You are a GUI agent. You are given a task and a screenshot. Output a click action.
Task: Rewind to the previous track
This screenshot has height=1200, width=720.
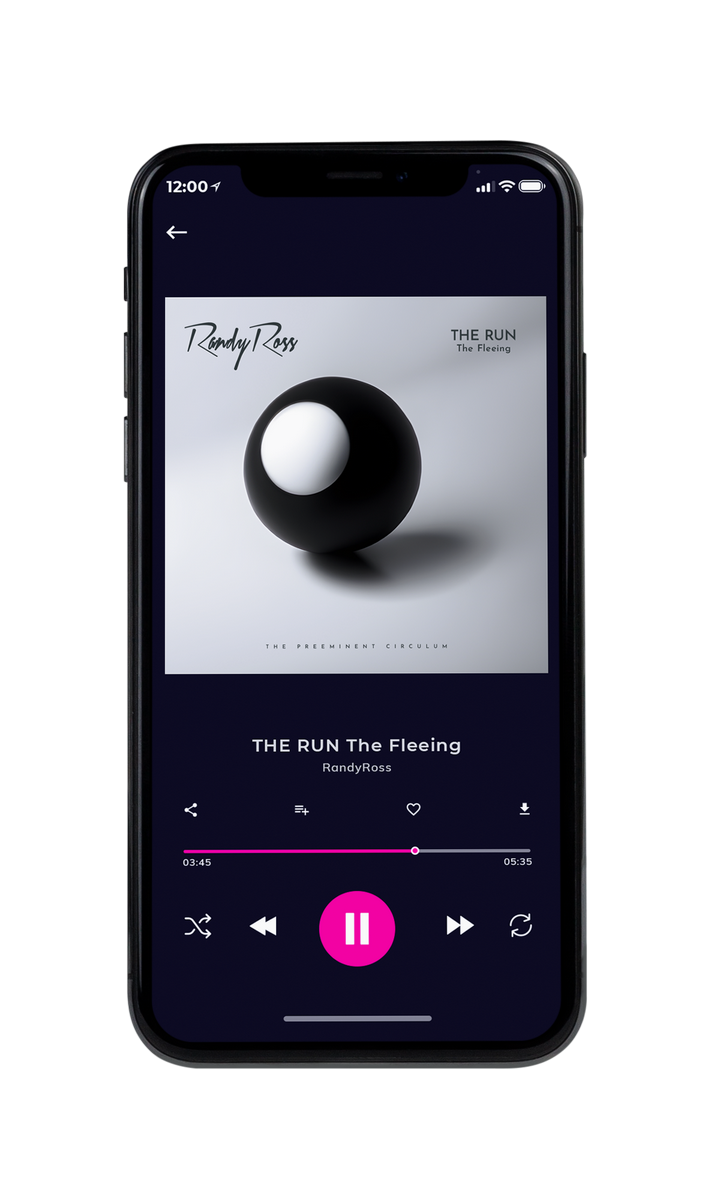click(x=263, y=926)
